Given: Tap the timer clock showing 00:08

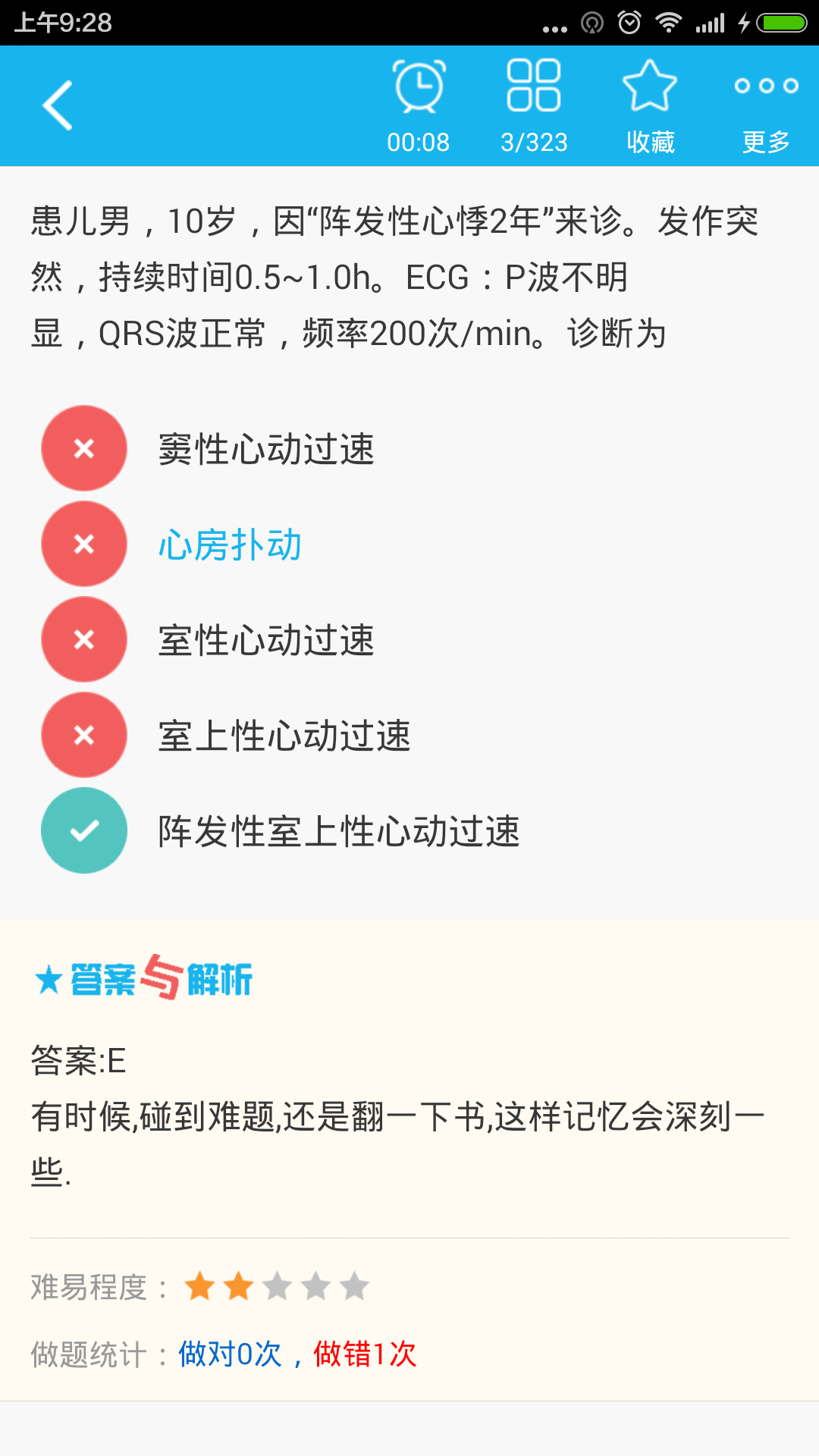Looking at the screenshot, I should [419, 105].
